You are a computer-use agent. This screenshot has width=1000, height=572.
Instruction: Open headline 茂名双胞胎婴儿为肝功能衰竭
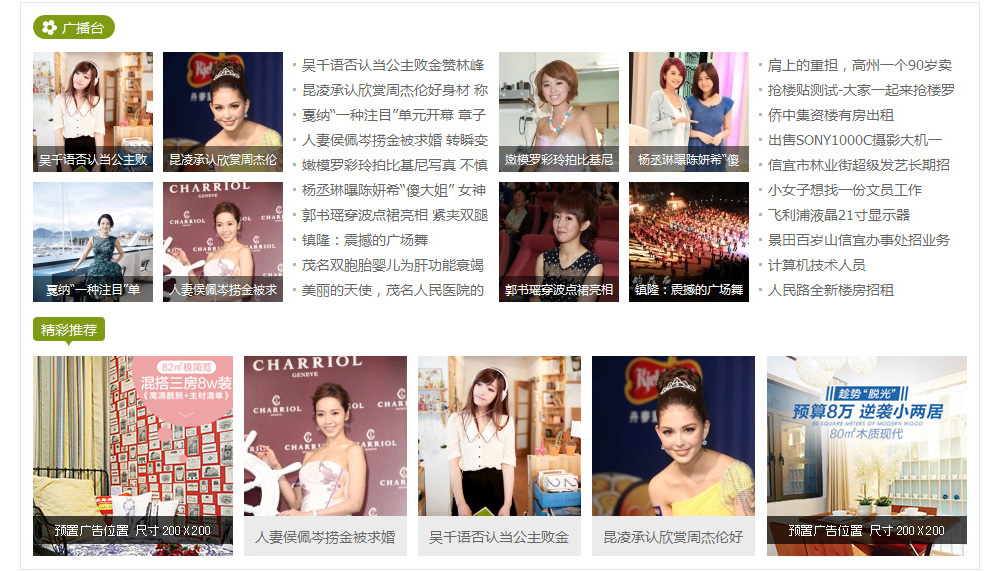pos(392,265)
